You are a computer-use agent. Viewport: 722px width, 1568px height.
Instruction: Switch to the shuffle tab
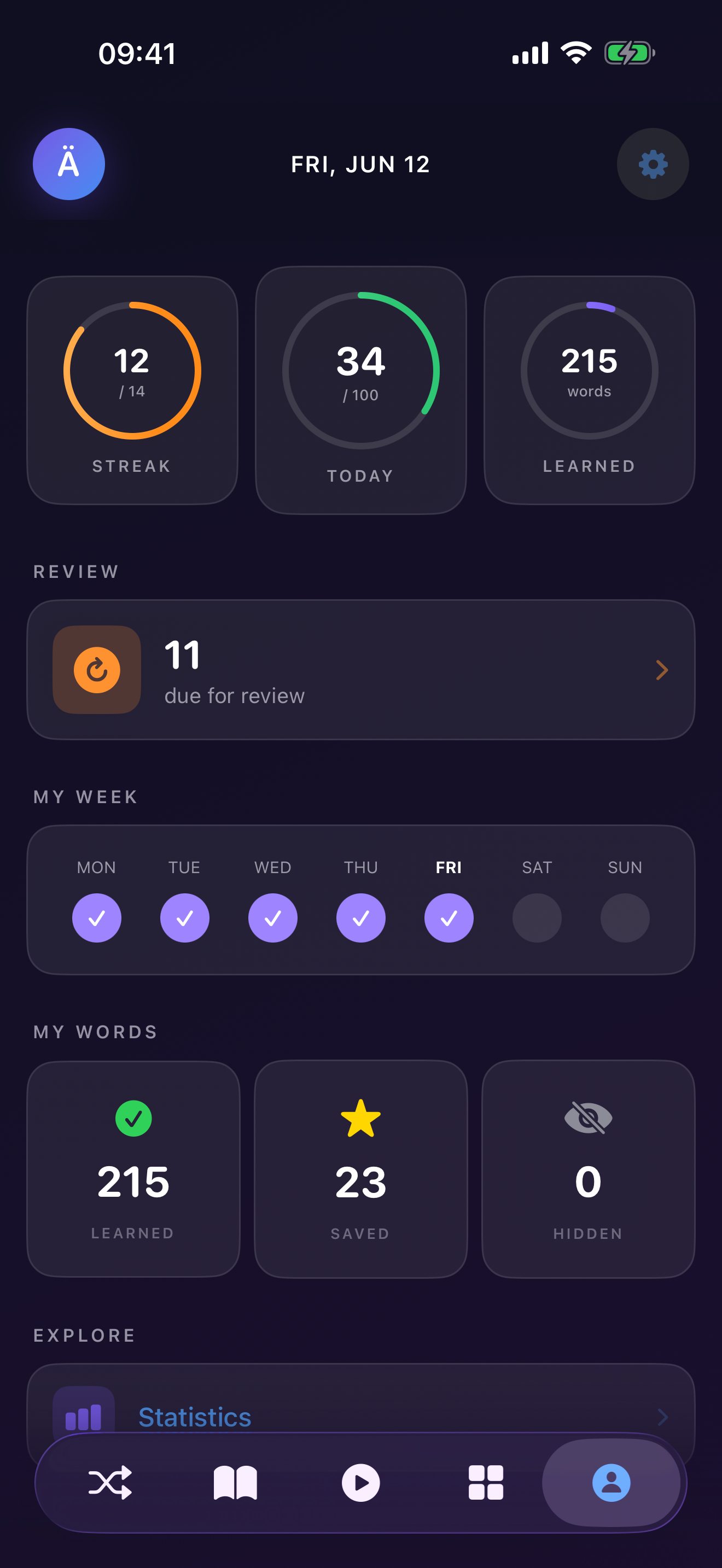click(110, 1482)
